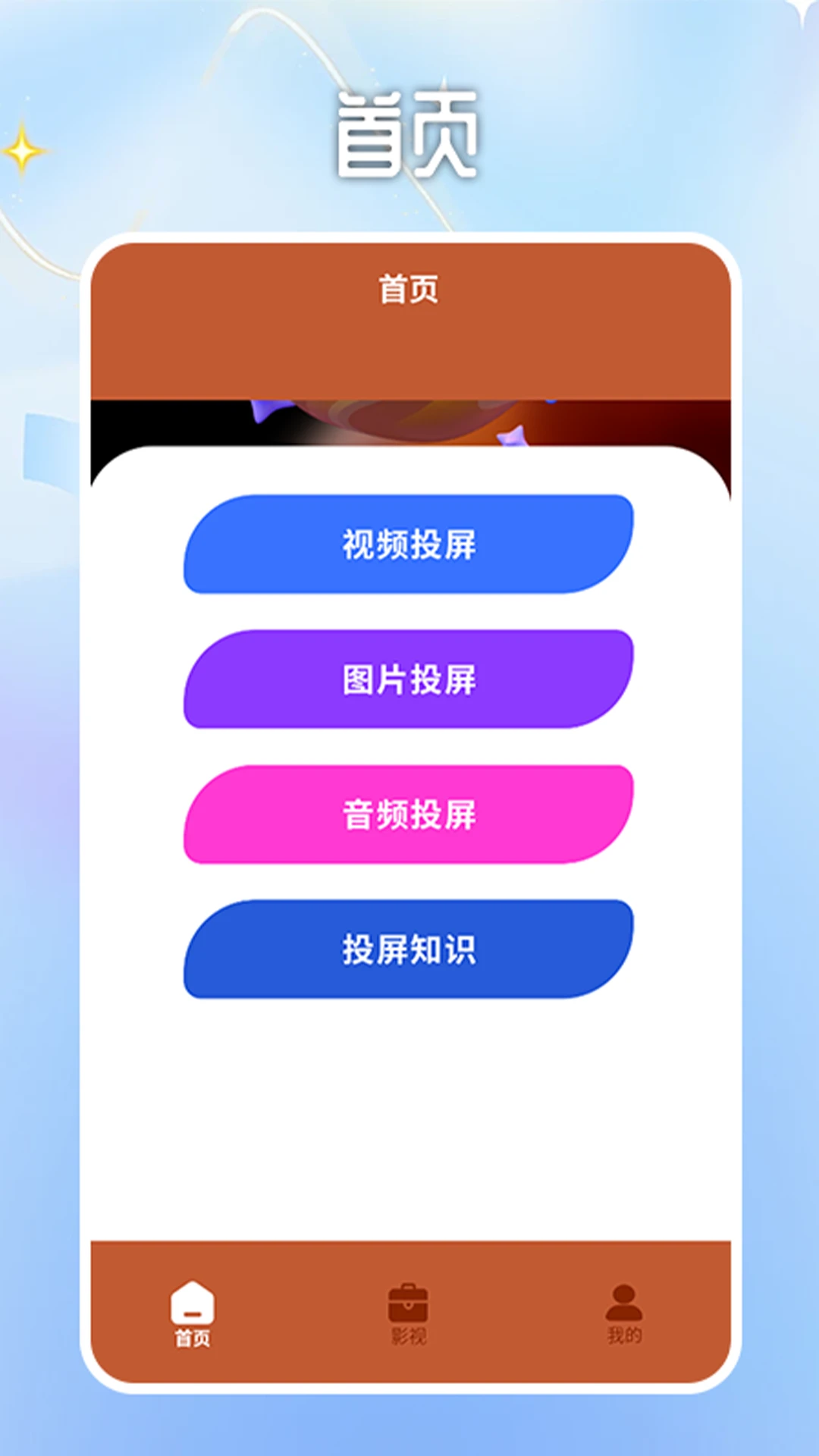Screen dimensions: 819x1456
Task: Start image casting from home screen
Action: [409, 680]
